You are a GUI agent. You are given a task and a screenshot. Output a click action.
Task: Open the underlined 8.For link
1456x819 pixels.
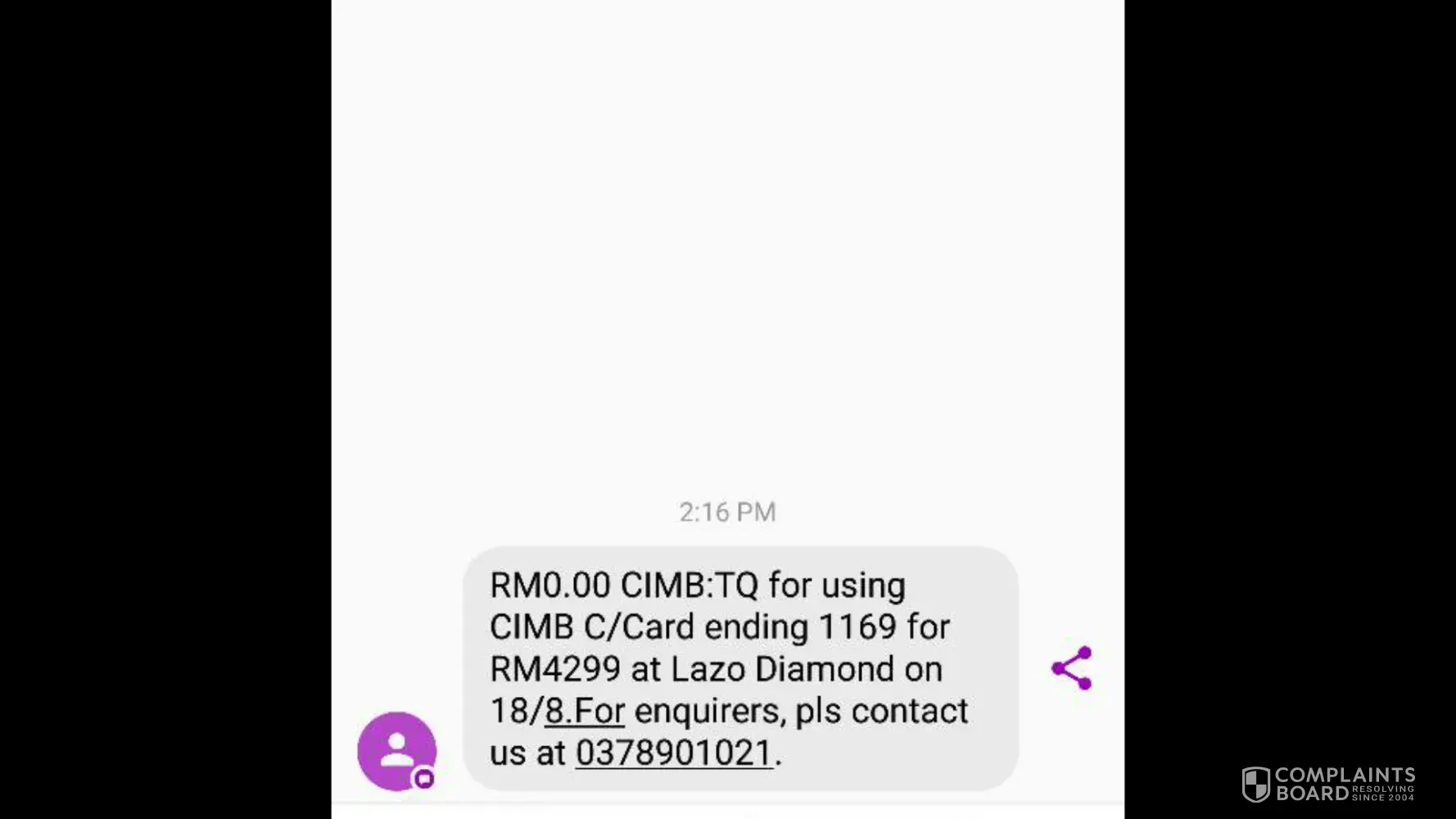585,711
